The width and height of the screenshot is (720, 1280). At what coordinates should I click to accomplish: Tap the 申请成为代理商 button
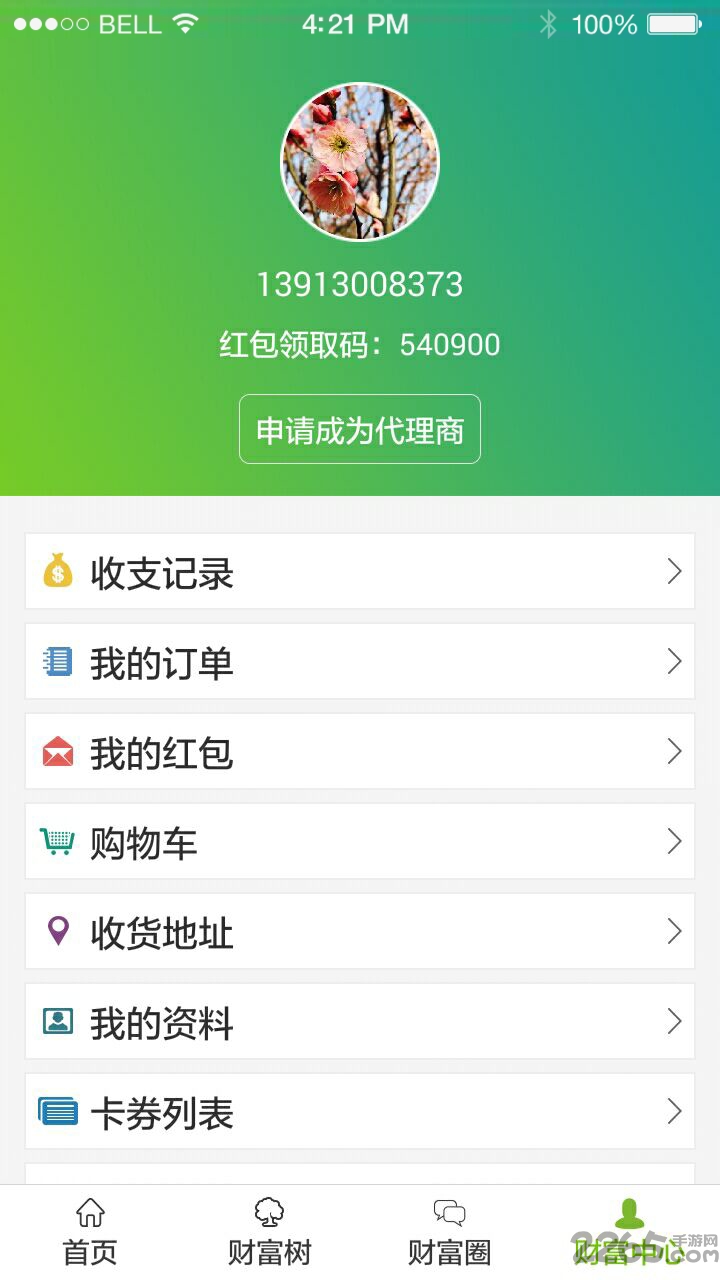pos(360,430)
